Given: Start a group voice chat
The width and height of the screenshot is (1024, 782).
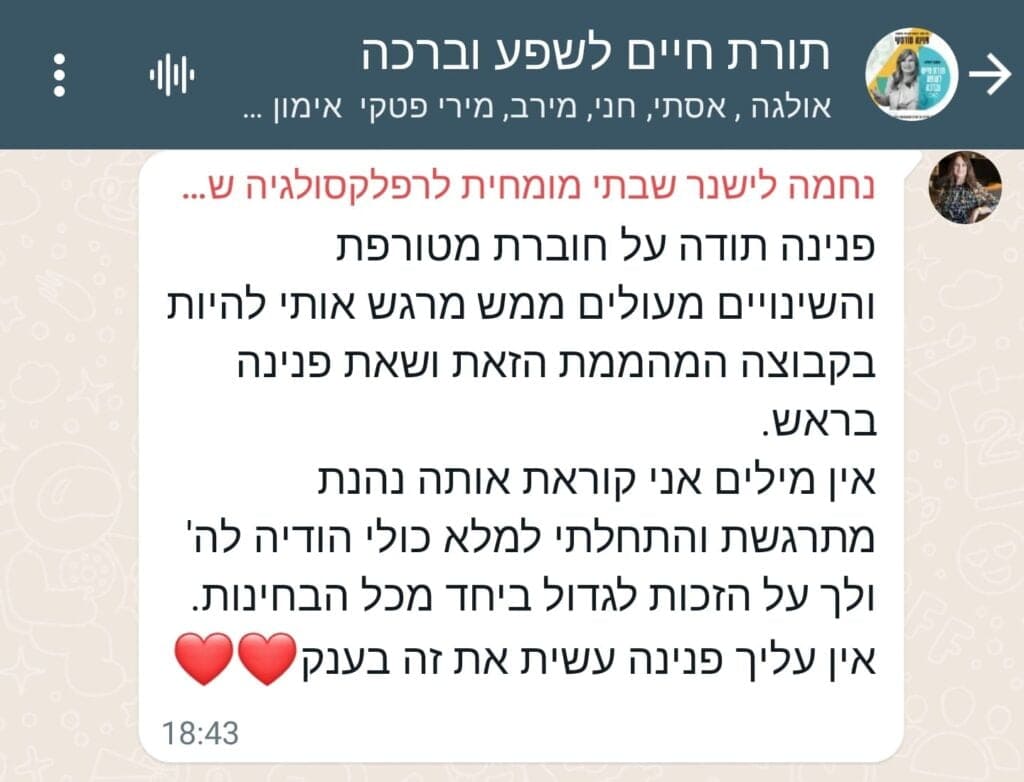Looking at the screenshot, I should 172,75.
